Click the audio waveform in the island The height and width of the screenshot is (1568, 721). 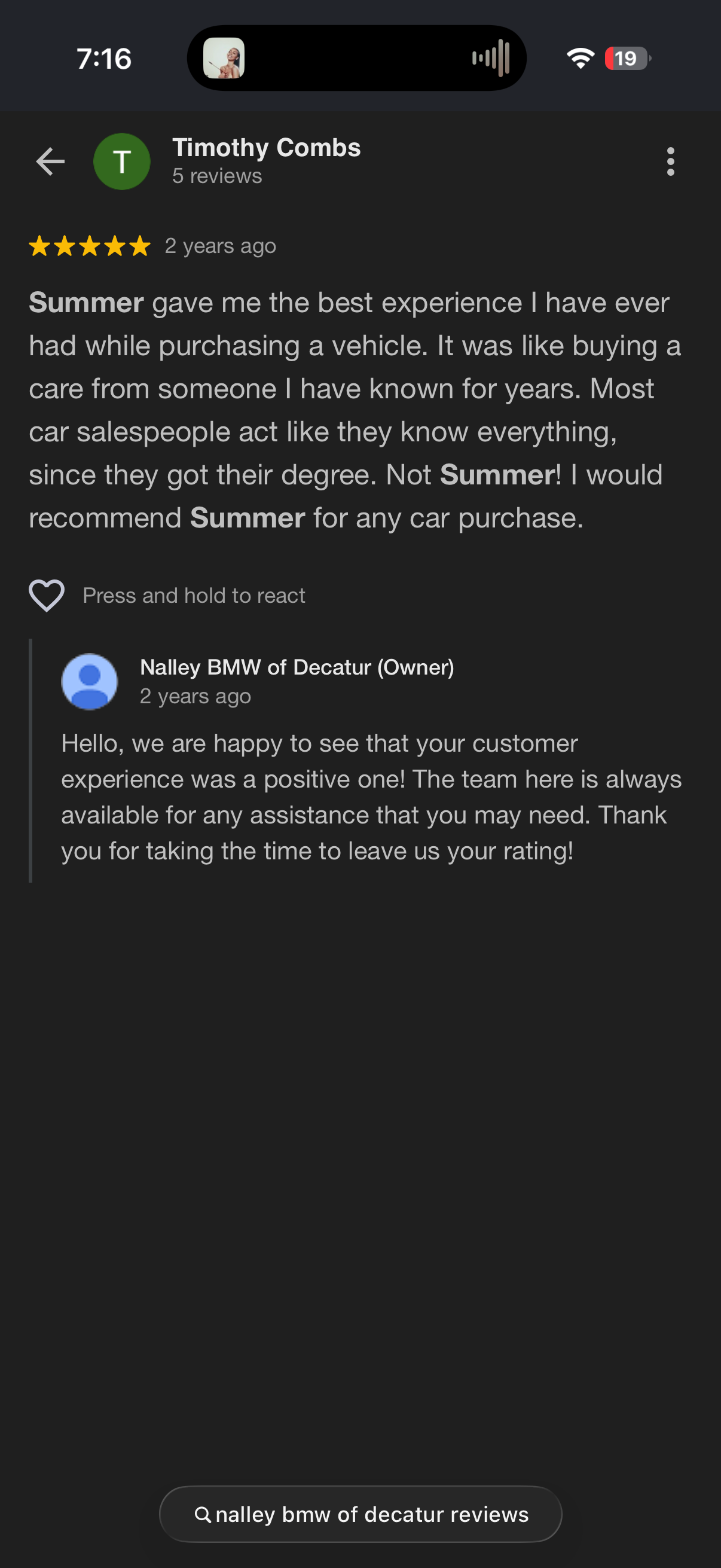tap(494, 59)
